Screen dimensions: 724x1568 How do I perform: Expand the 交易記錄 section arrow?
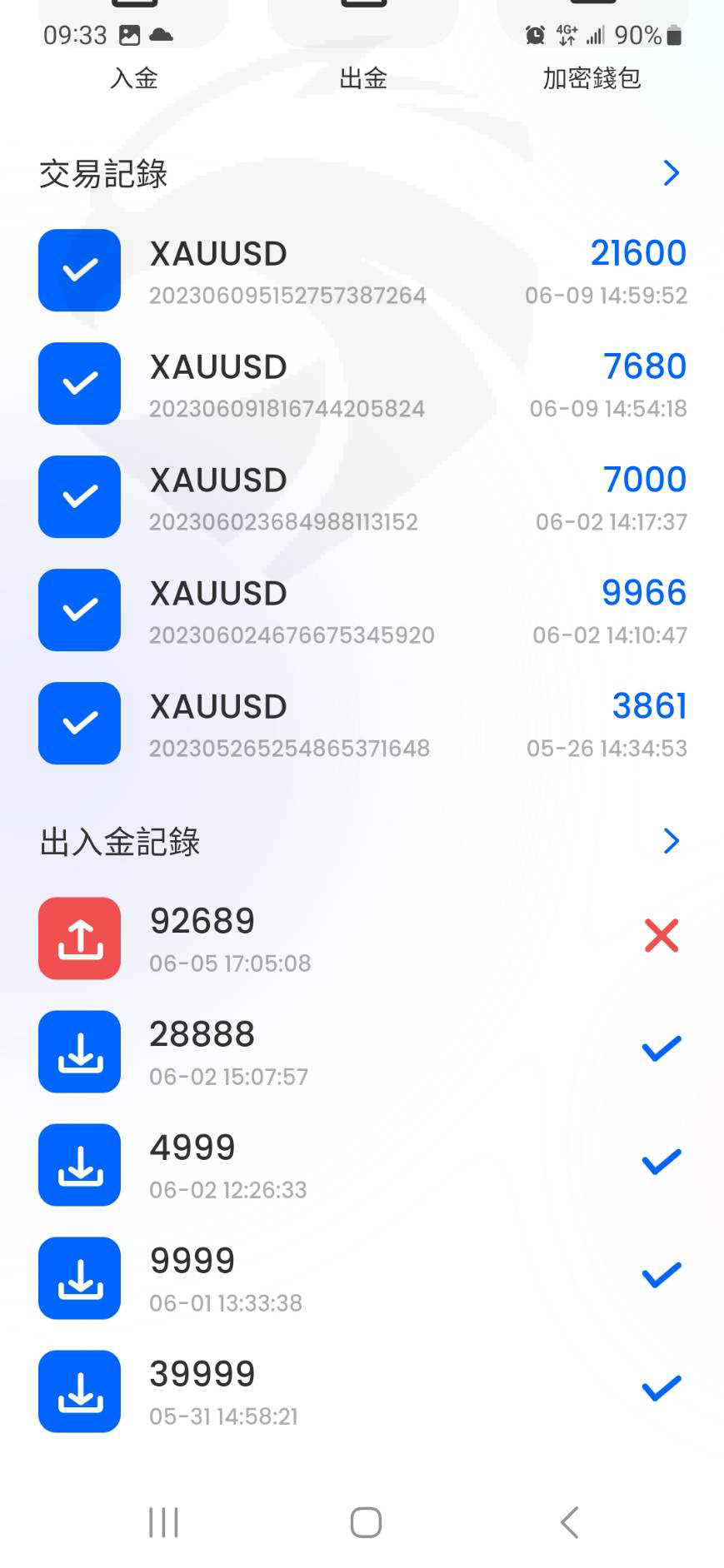click(672, 172)
